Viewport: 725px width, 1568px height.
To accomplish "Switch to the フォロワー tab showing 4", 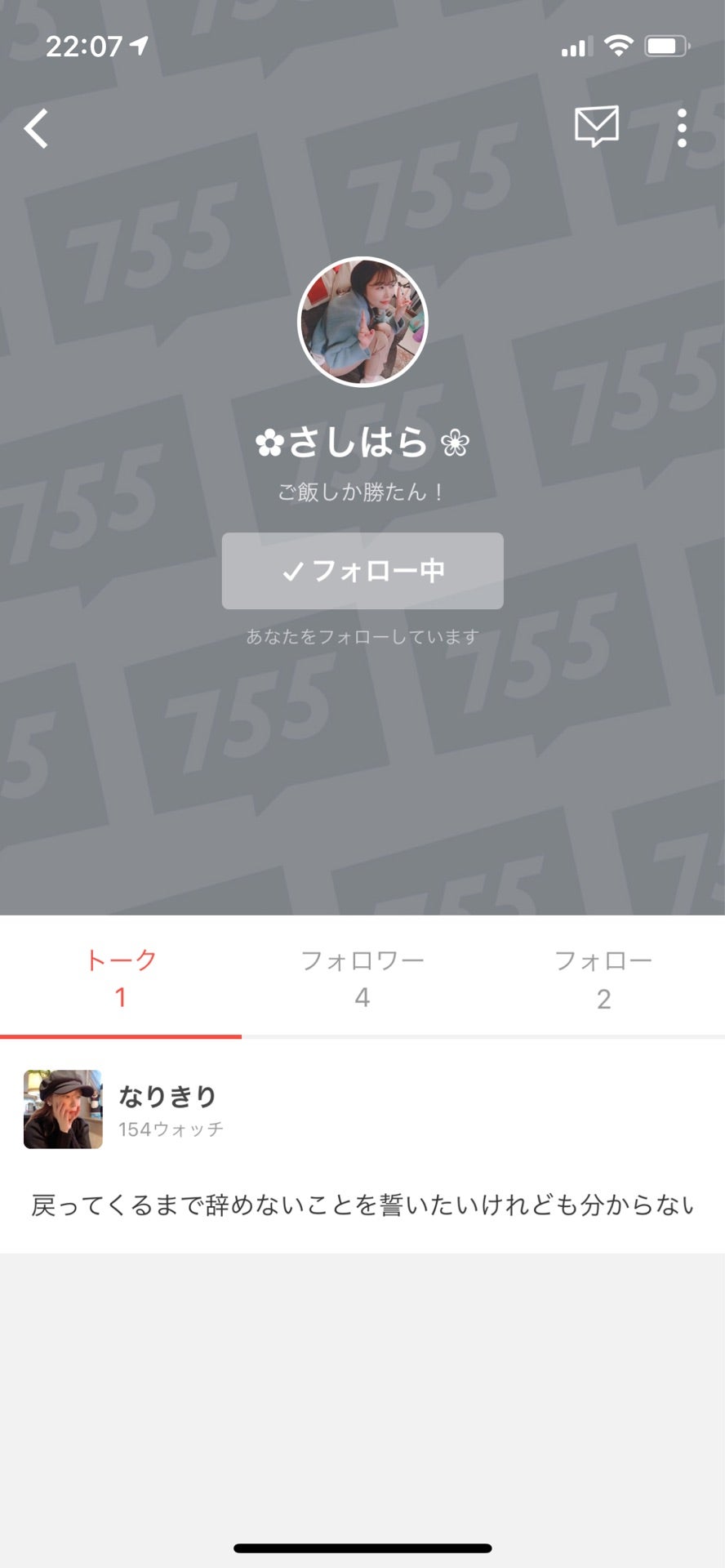I will [x=362, y=978].
